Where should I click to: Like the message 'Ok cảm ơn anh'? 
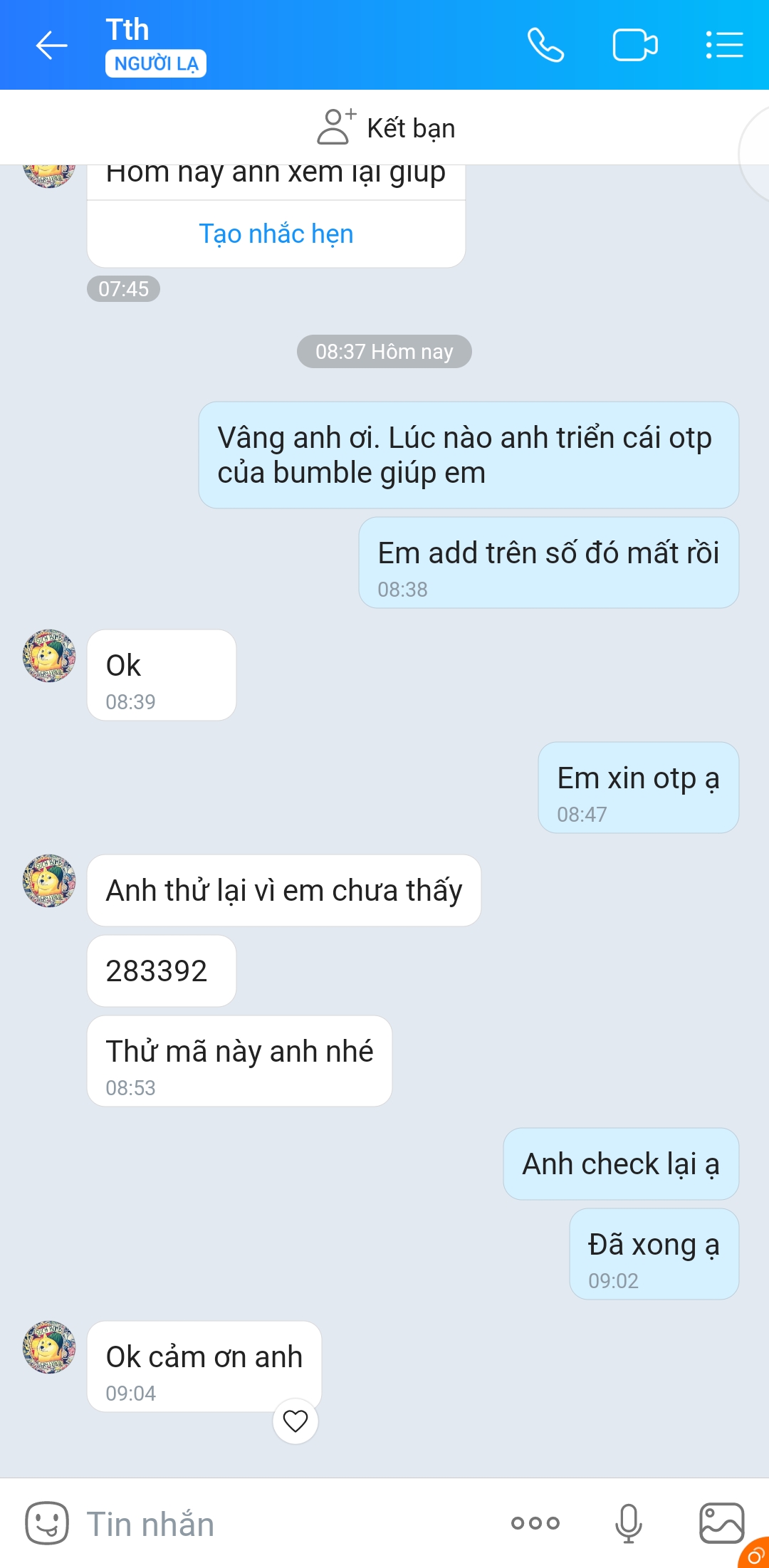point(295,1421)
